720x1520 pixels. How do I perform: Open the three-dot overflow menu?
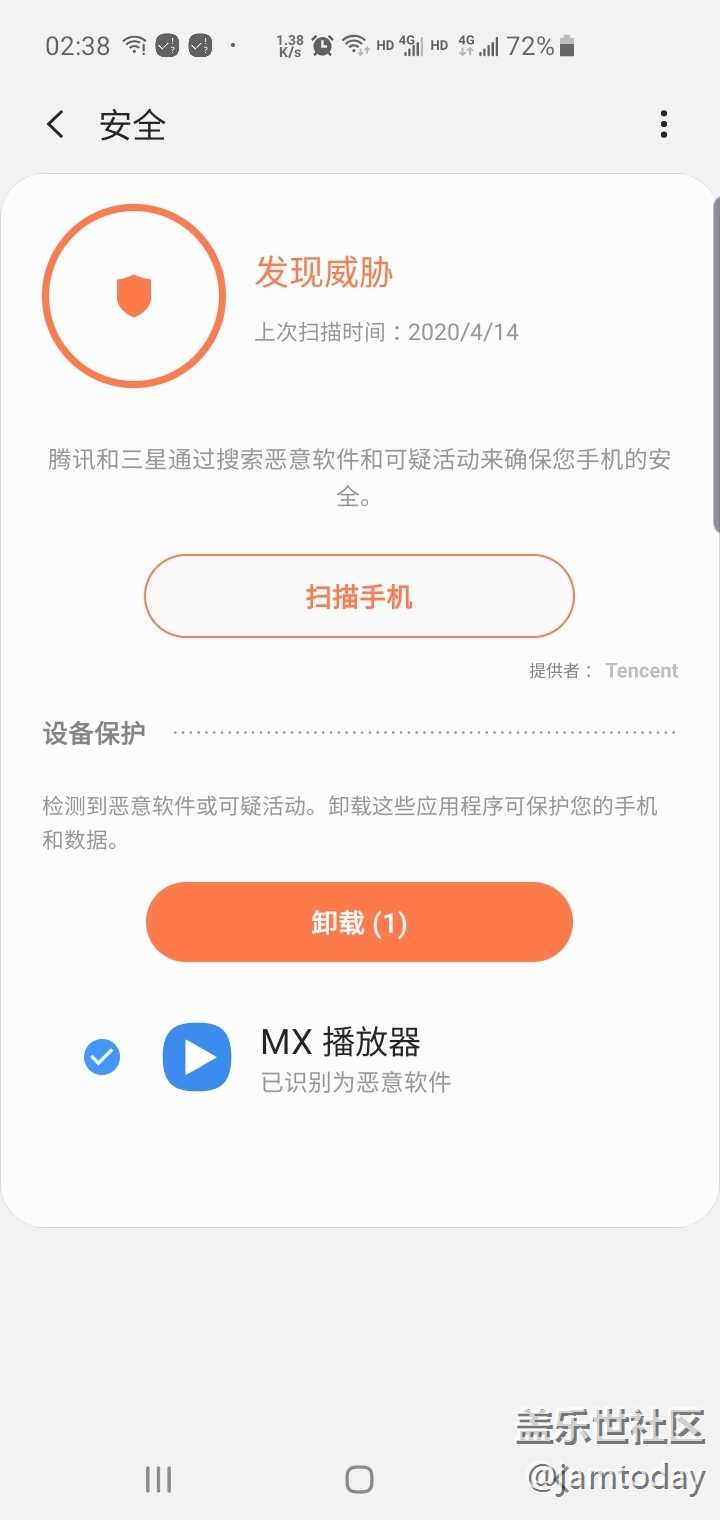coord(663,125)
